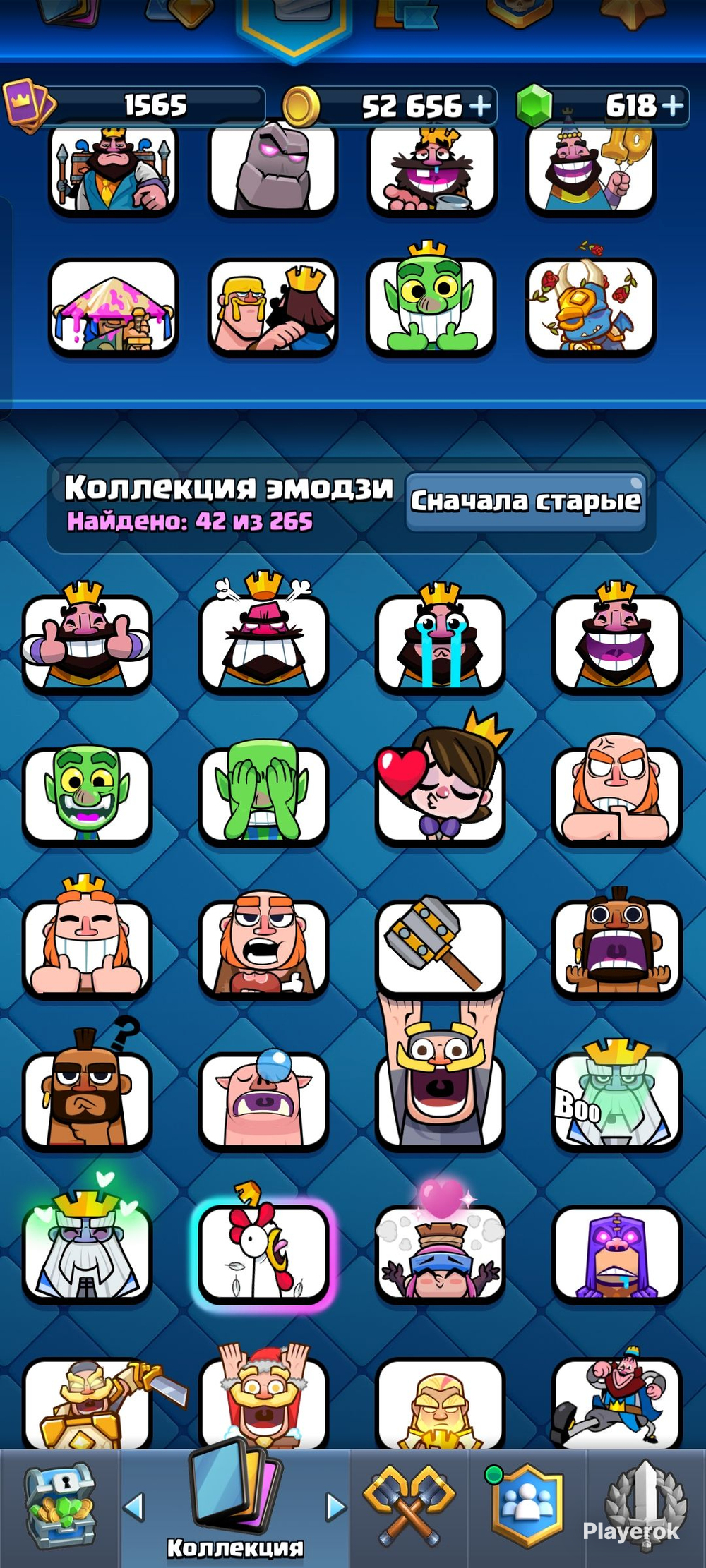Open the clan social tab
This screenshot has width=706, height=1568.
(x=527, y=1504)
